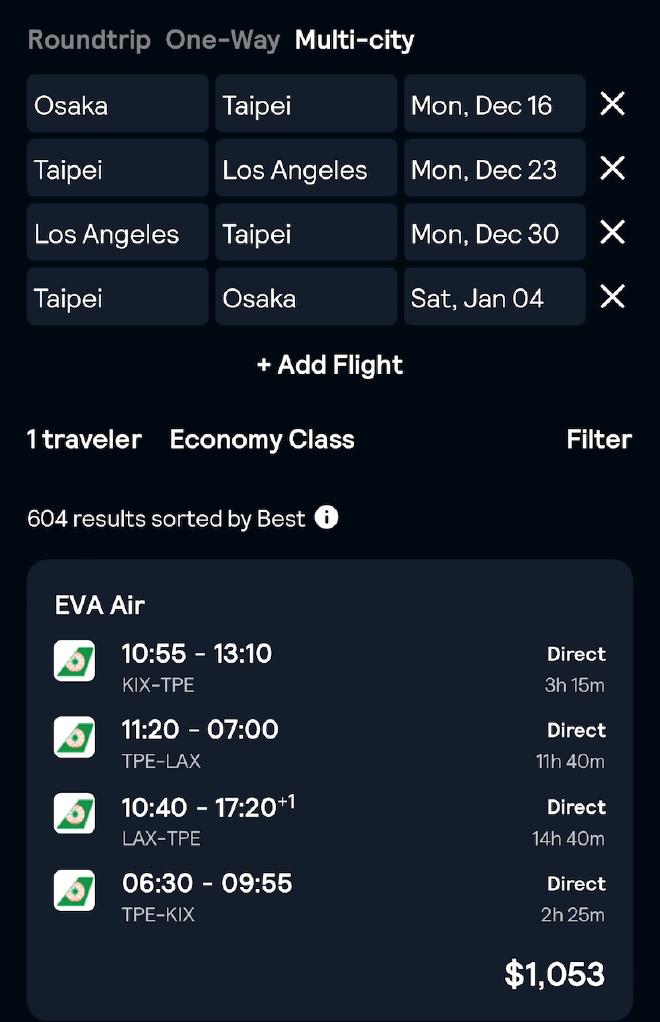The height and width of the screenshot is (1022, 660).
Task: Edit Los Angeles destination in second flight
Action: pos(306,169)
